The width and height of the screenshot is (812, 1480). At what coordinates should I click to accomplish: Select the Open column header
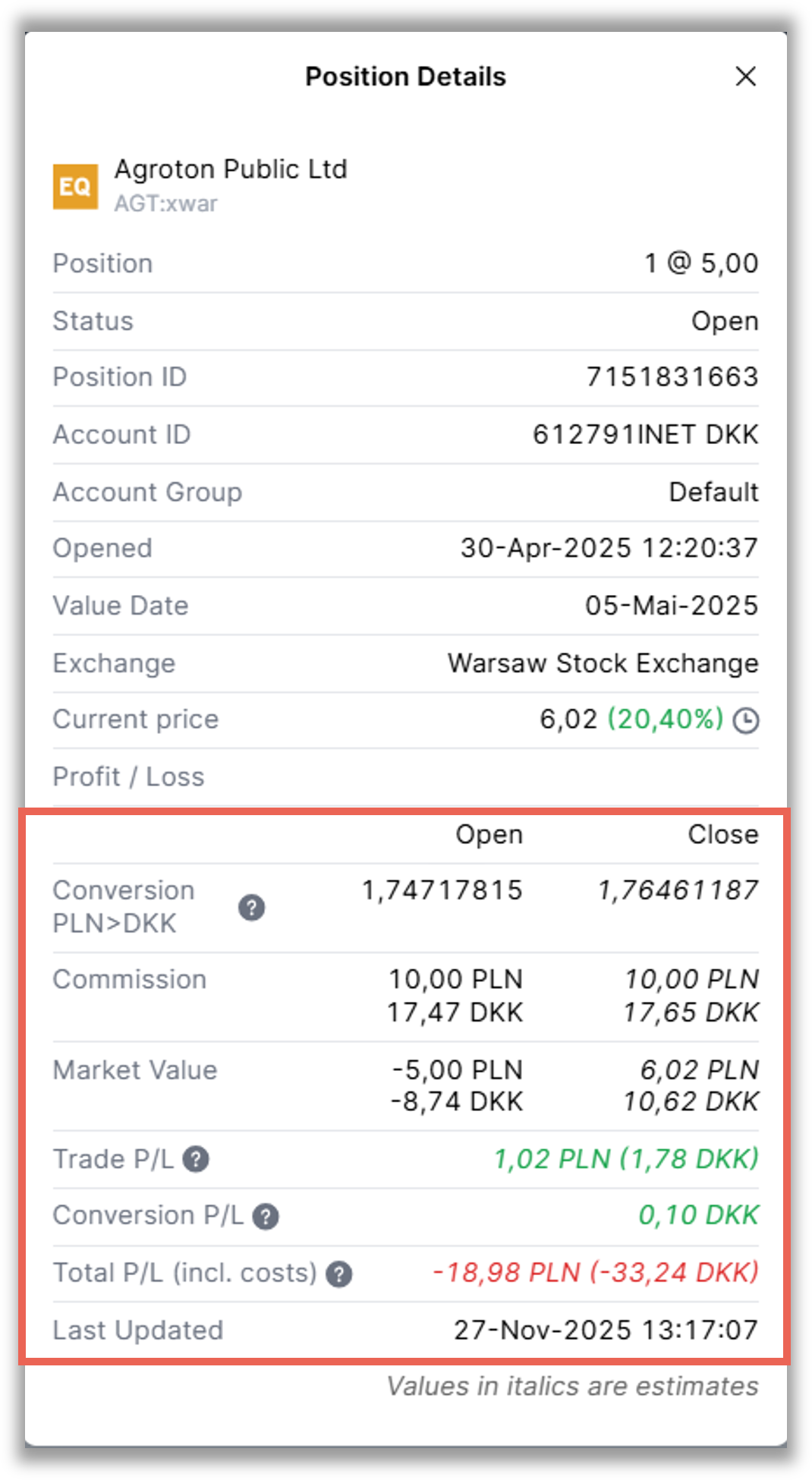(489, 834)
